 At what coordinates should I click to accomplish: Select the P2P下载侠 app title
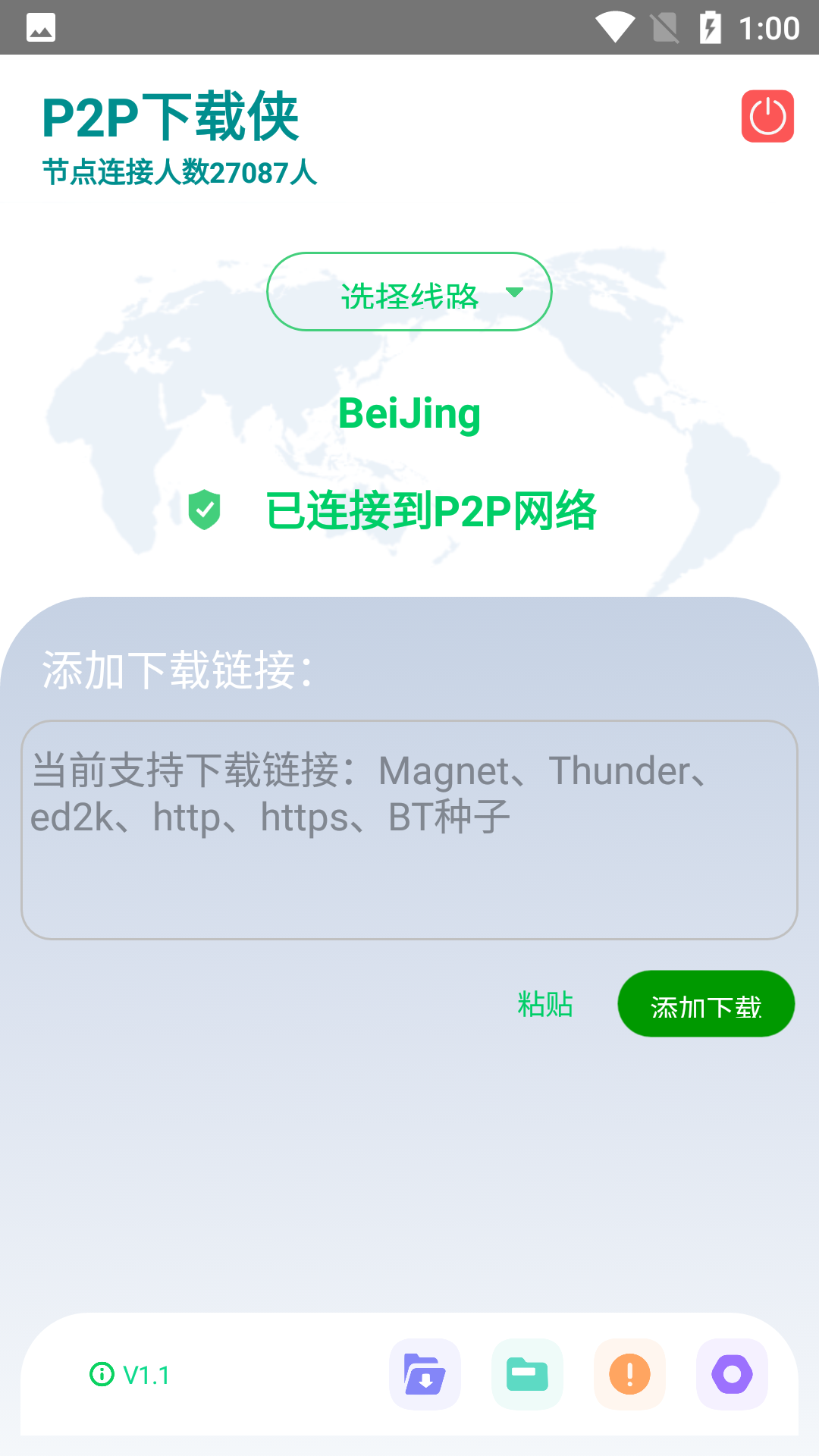171,115
